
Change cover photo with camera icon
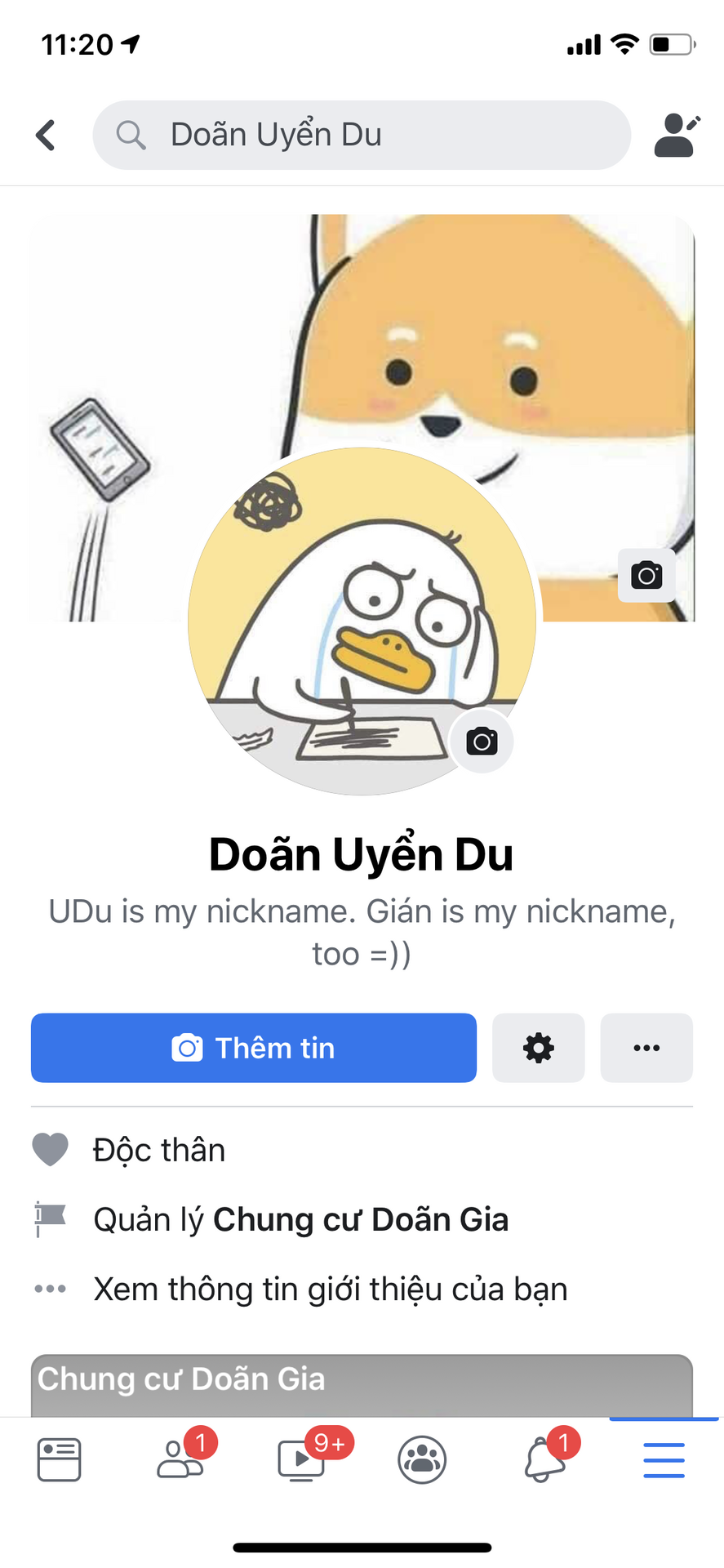tap(646, 576)
